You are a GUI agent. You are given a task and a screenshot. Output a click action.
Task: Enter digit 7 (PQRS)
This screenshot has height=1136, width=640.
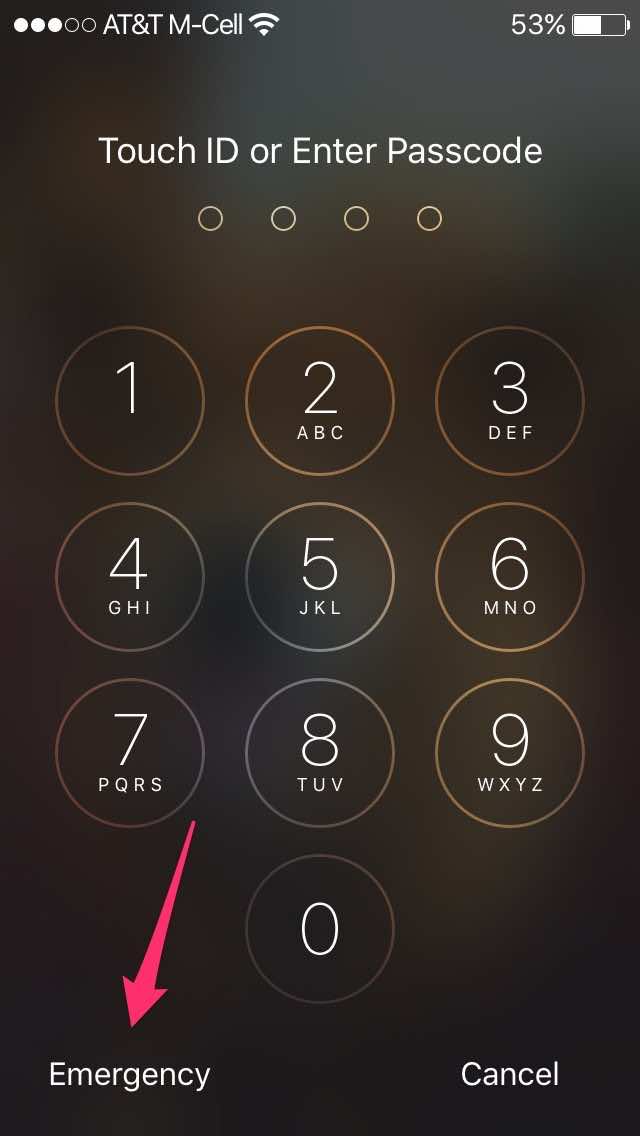tap(129, 753)
